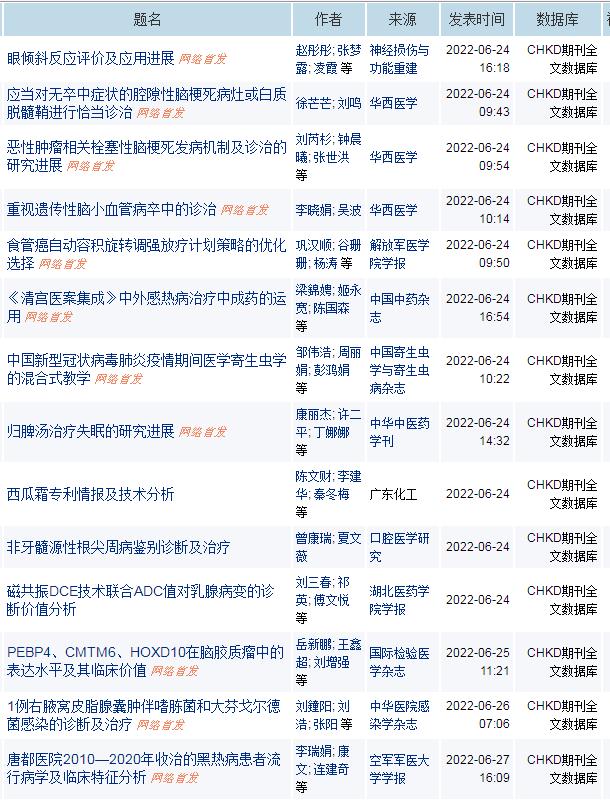Screen dimensions: 610x800
Task: Open 归脾汤治疗失眠的研究进展
Action: (x=91, y=431)
